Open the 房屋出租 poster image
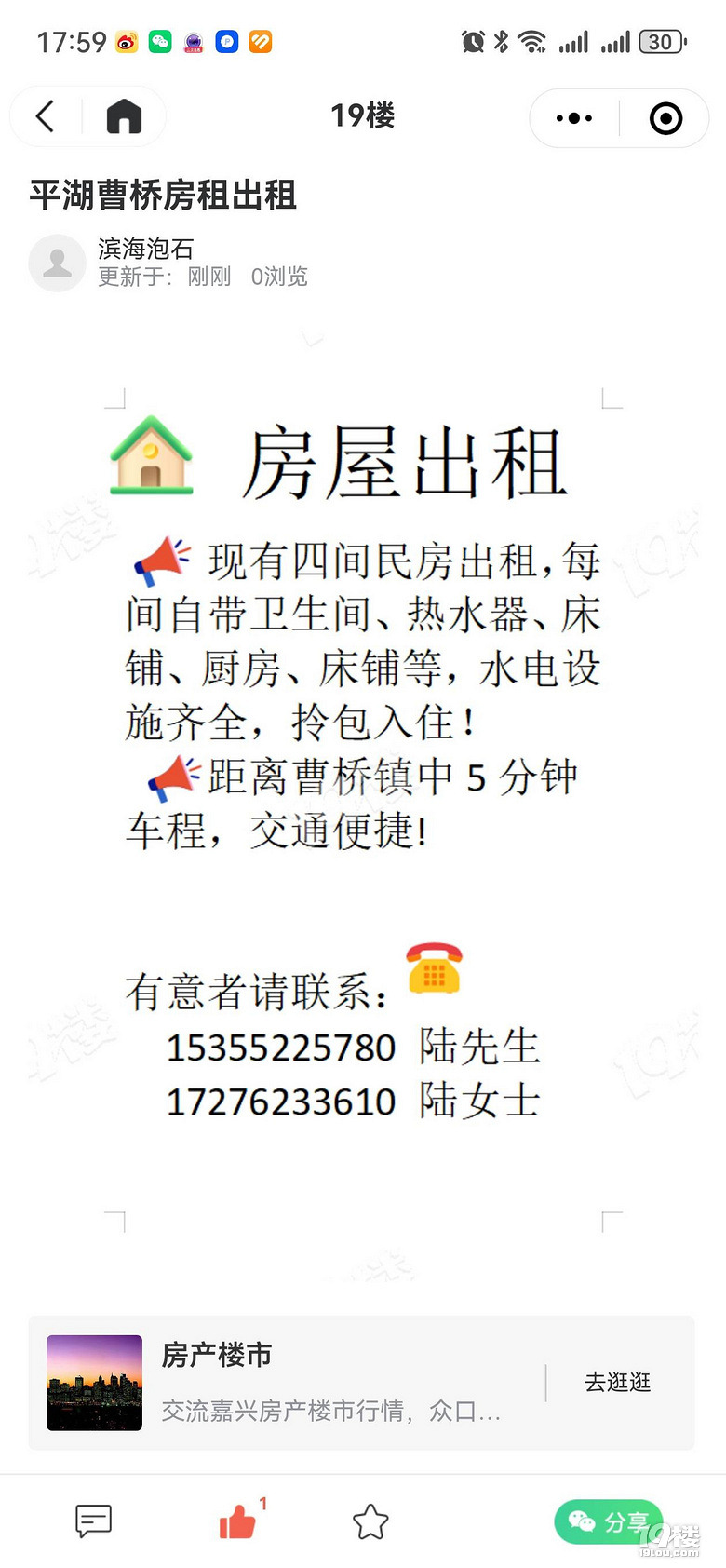The image size is (726, 1568). coord(363,808)
